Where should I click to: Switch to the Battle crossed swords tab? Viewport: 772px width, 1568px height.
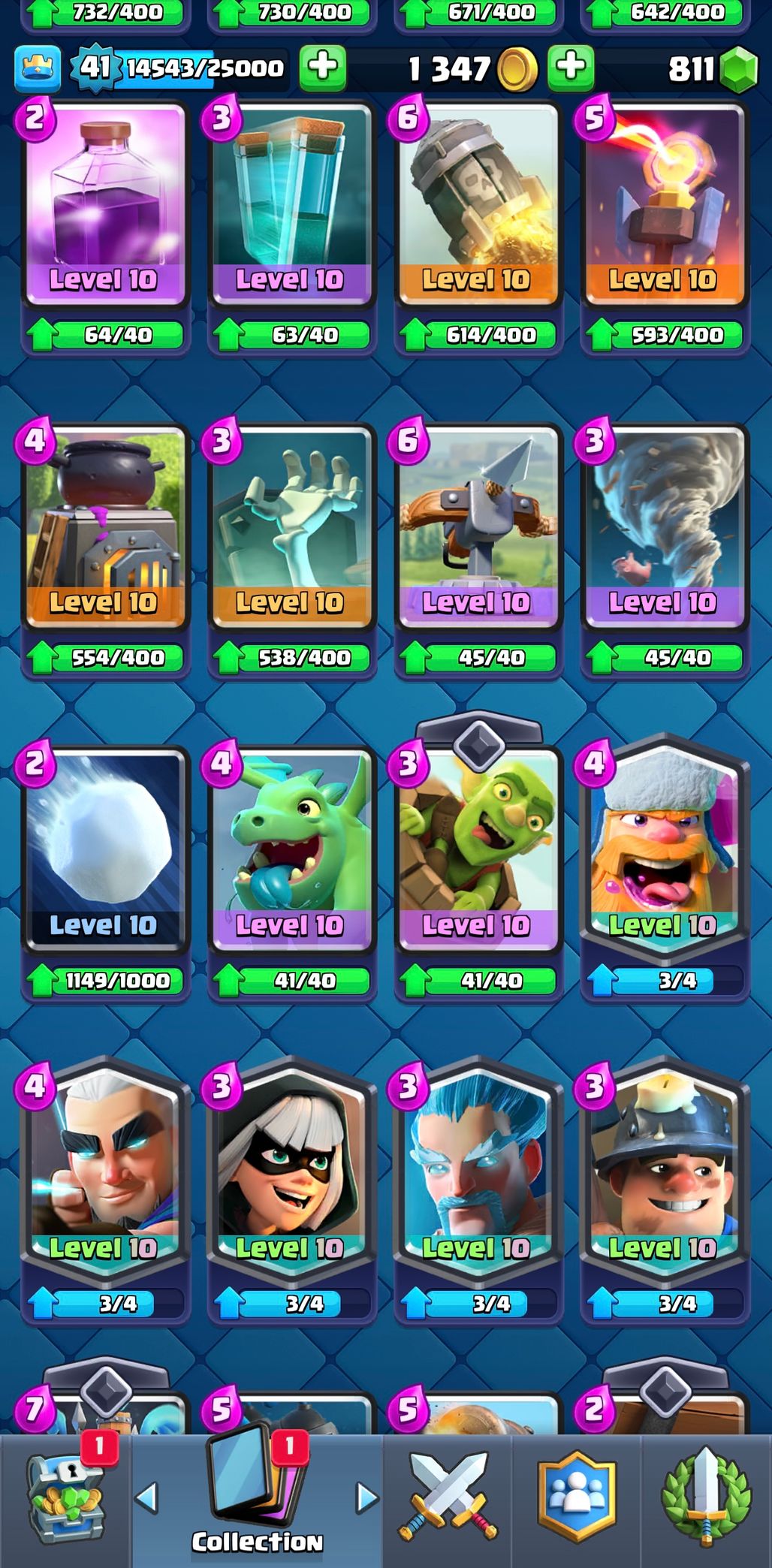point(448,1499)
